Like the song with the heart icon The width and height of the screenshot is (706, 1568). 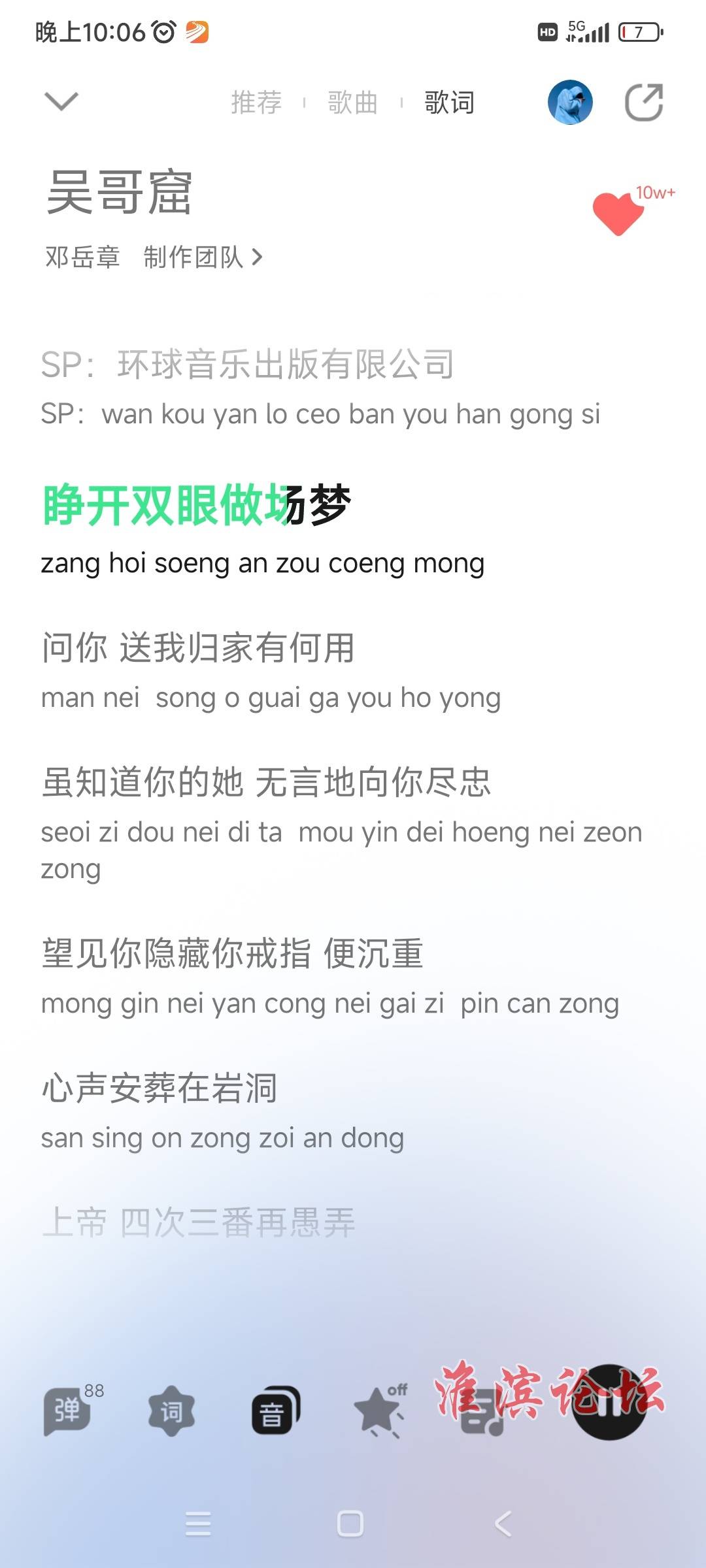pos(618,213)
